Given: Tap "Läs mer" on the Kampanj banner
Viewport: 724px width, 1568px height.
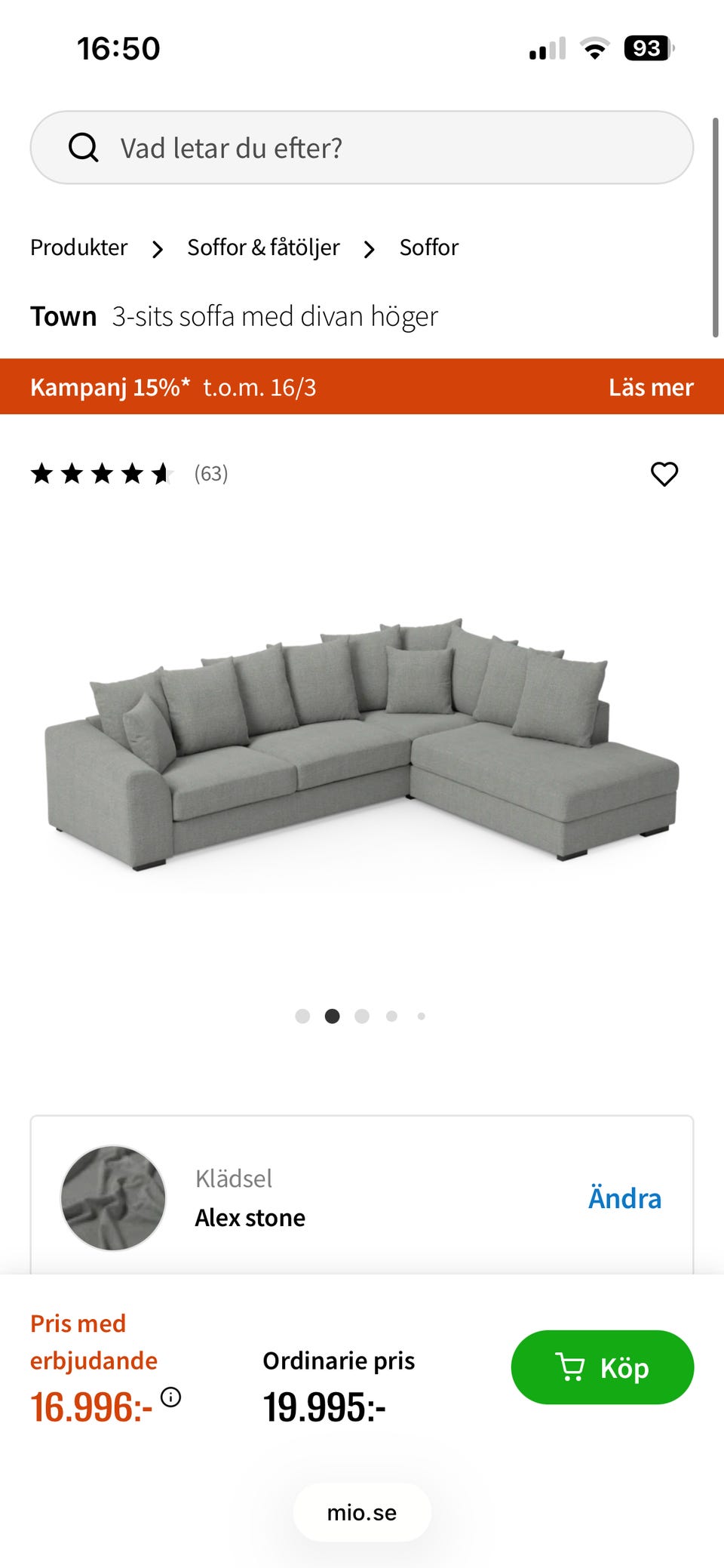Looking at the screenshot, I should [x=650, y=387].
